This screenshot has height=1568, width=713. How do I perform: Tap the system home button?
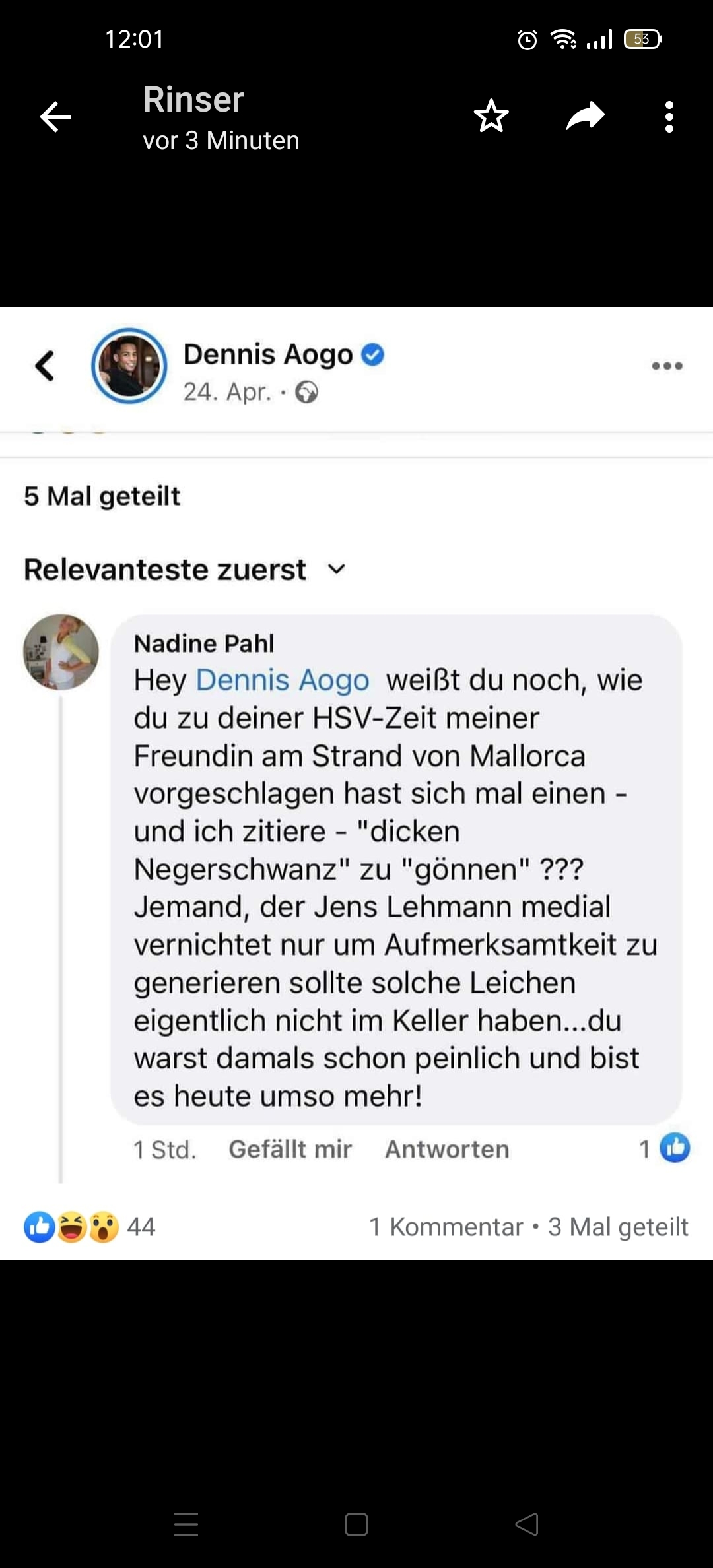[x=356, y=1524]
